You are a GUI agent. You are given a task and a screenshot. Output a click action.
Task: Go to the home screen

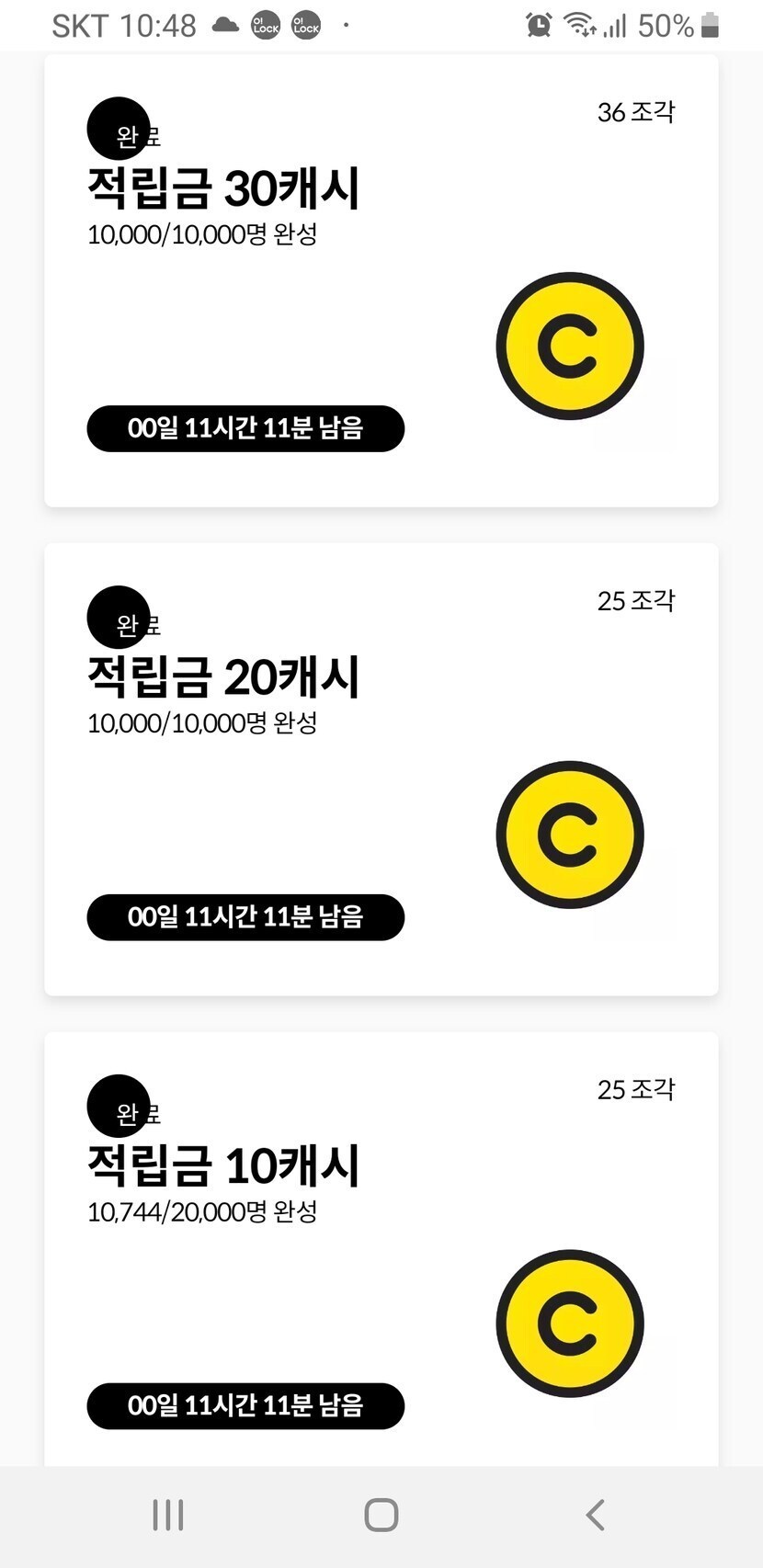[381, 1515]
